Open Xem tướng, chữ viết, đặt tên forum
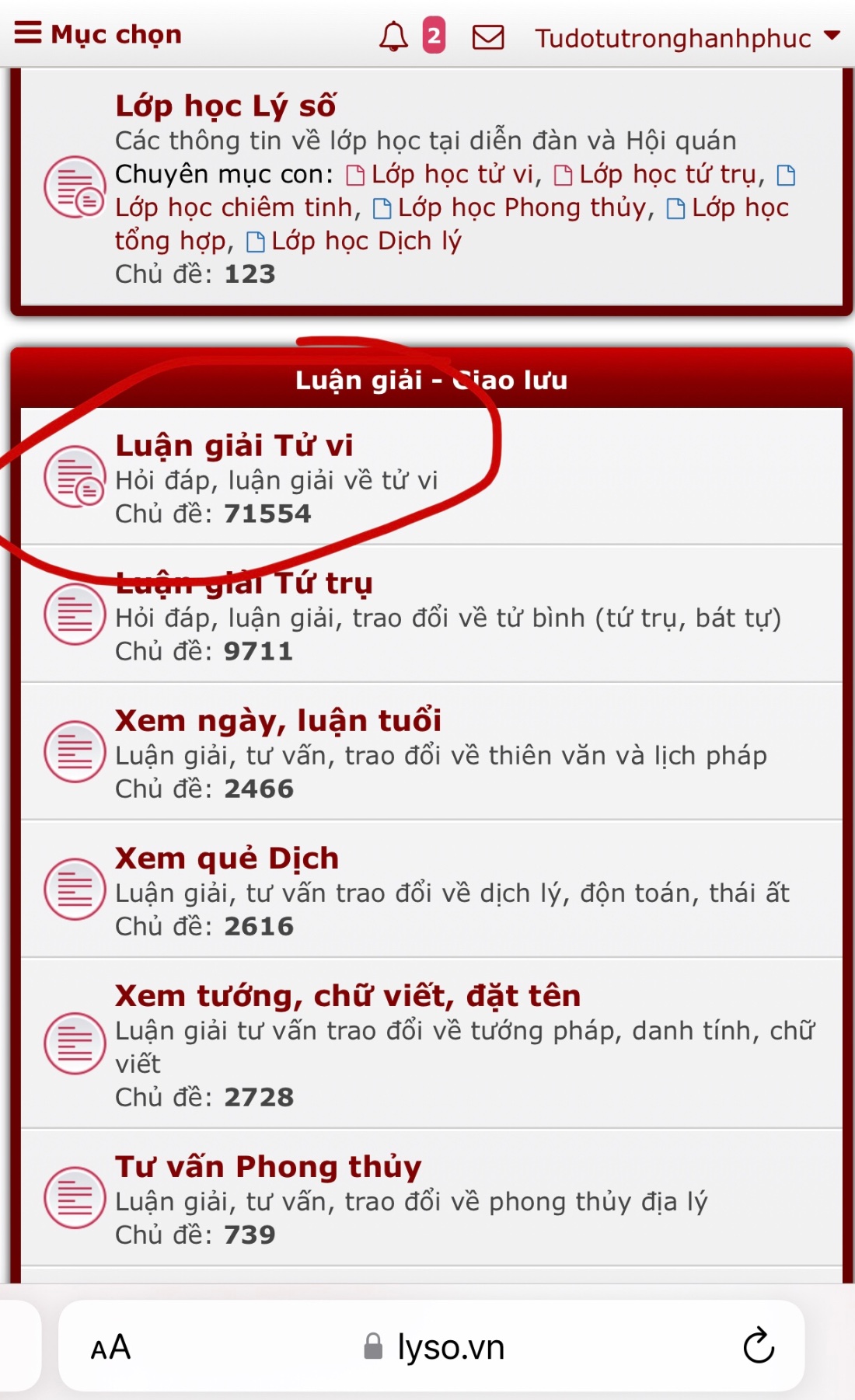855x1400 pixels. tap(347, 995)
